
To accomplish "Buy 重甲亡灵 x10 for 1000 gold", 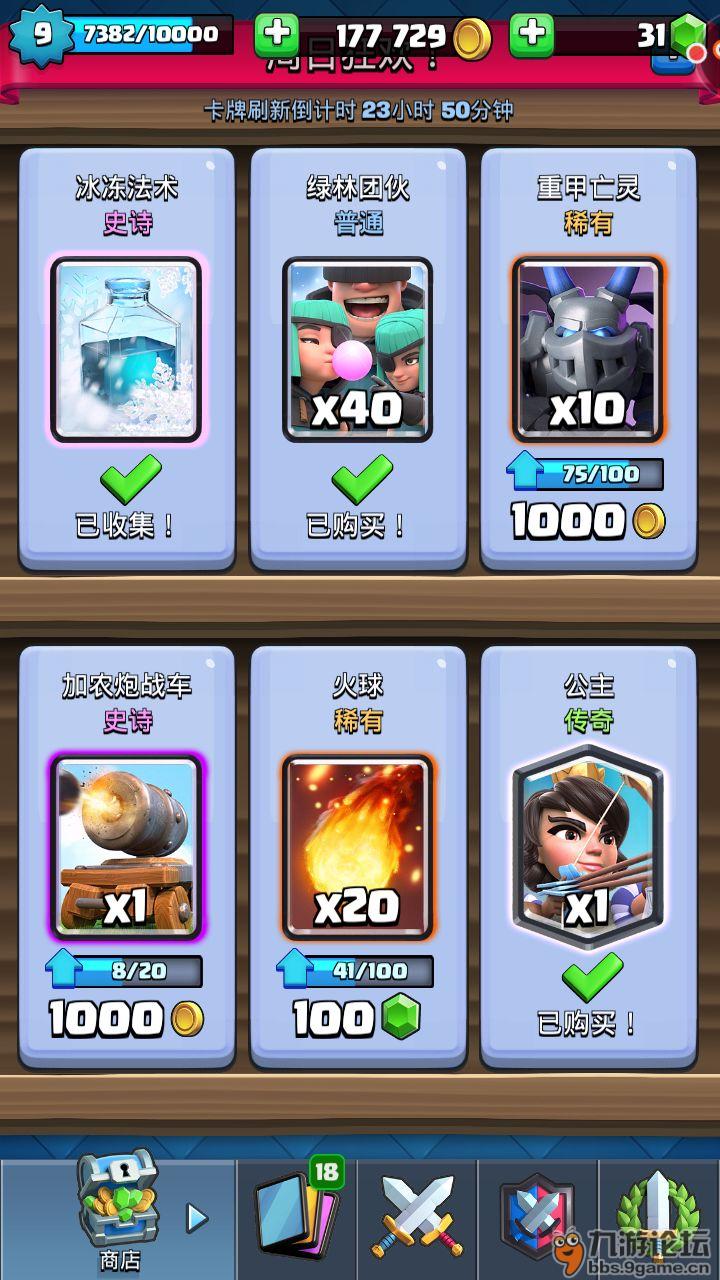I will [588, 520].
